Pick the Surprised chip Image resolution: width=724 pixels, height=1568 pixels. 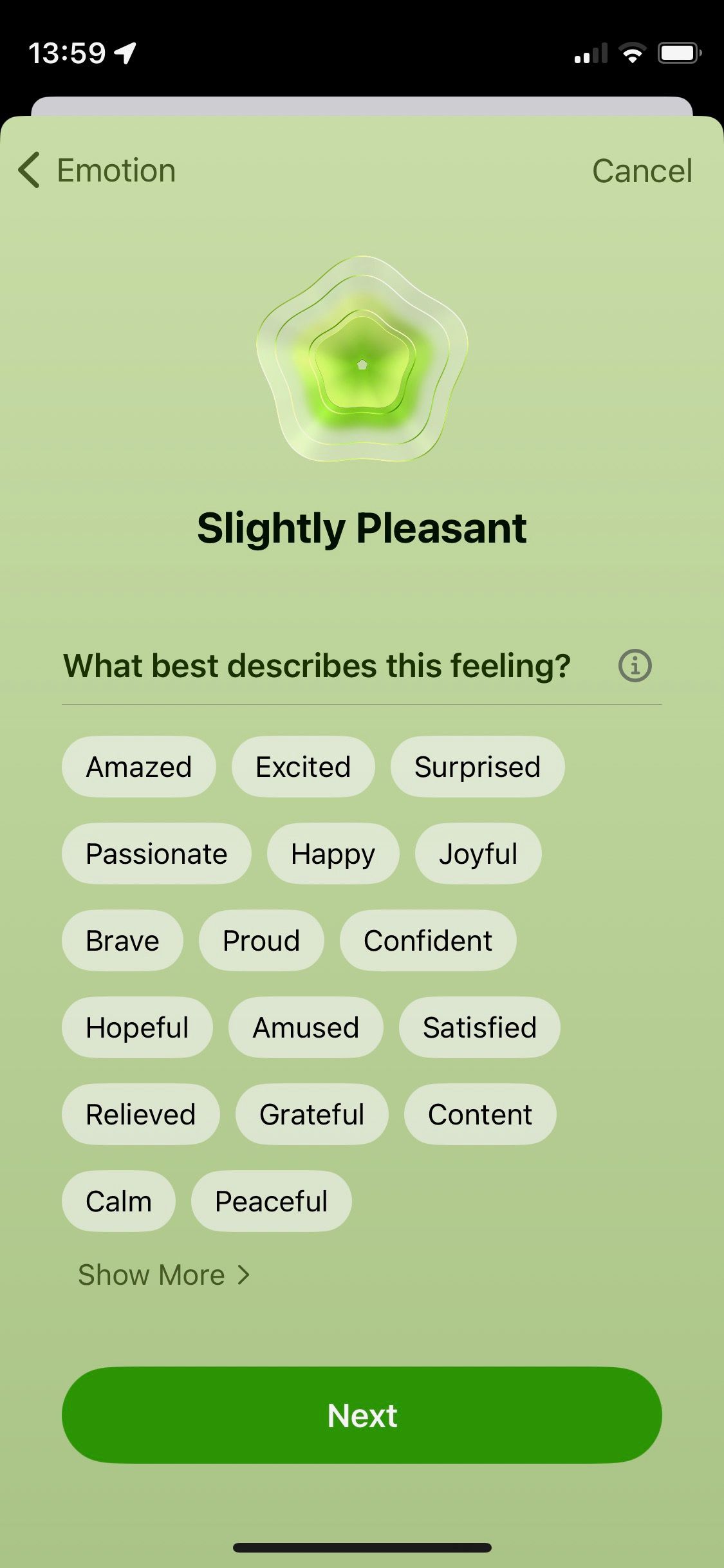[477, 767]
